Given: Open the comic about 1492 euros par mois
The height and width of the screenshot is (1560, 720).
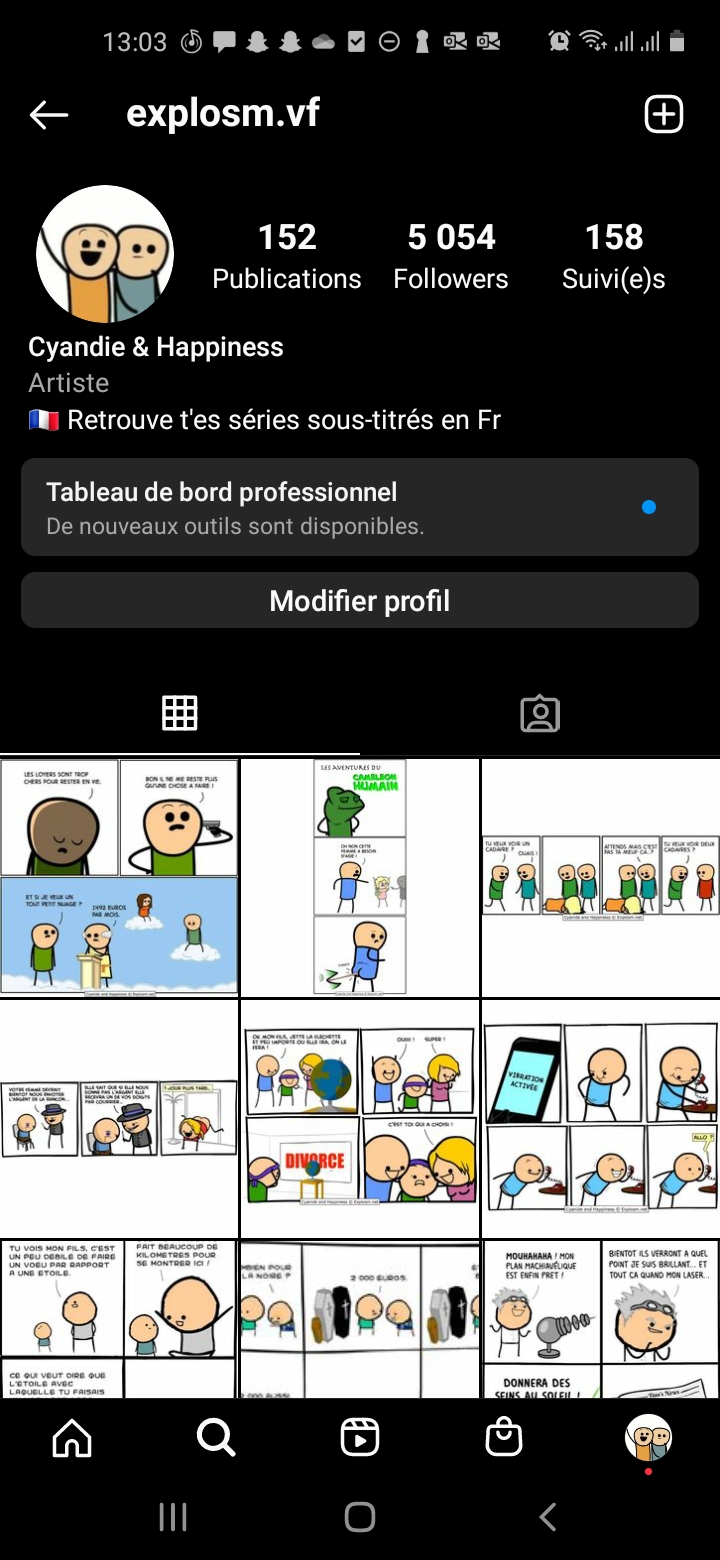Looking at the screenshot, I should click(119, 878).
